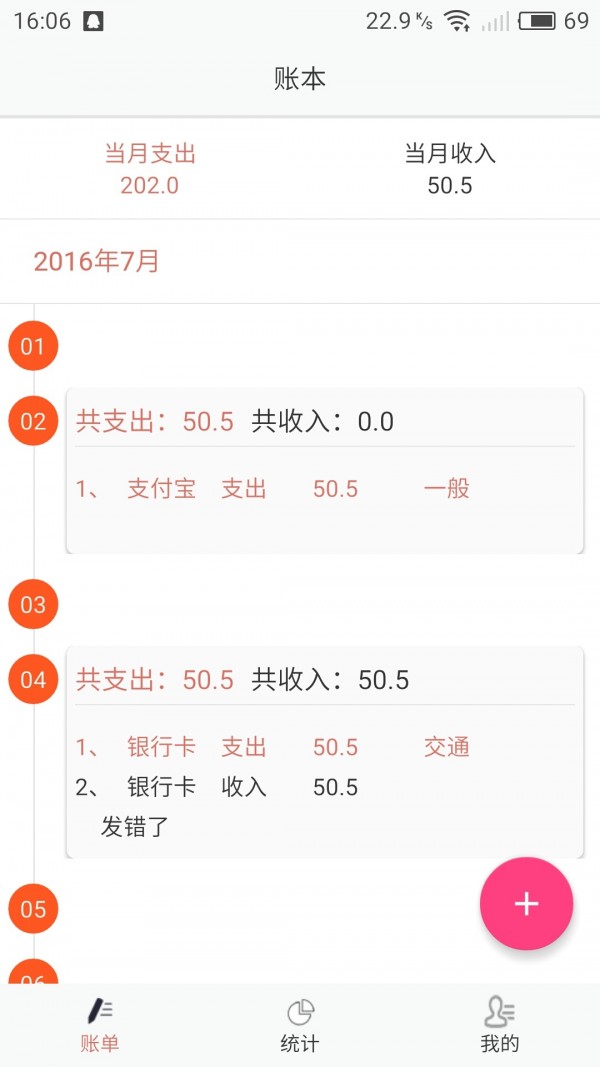Open the 我的 tab
600x1067 pixels.
[x=499, y=1025]
